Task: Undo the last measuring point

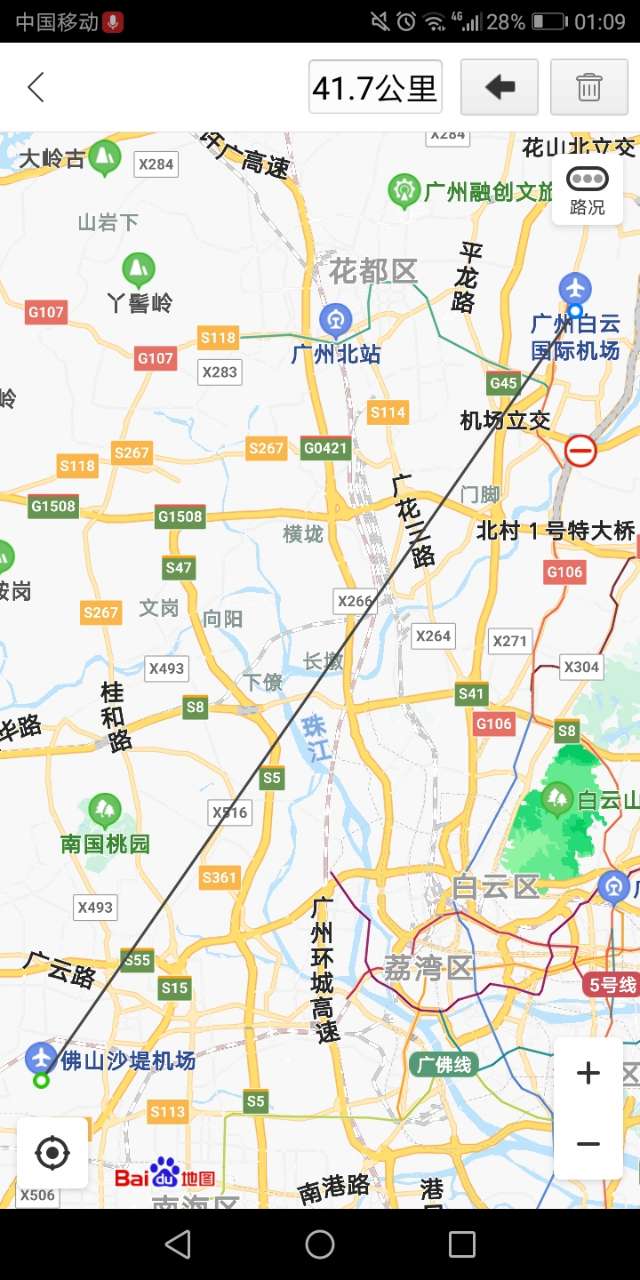Action: click(499, 87)
